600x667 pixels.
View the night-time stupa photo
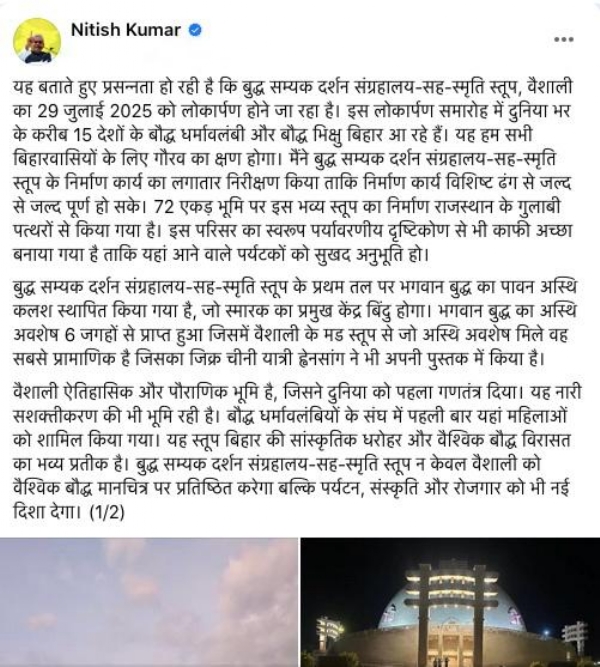coord(450,602)
